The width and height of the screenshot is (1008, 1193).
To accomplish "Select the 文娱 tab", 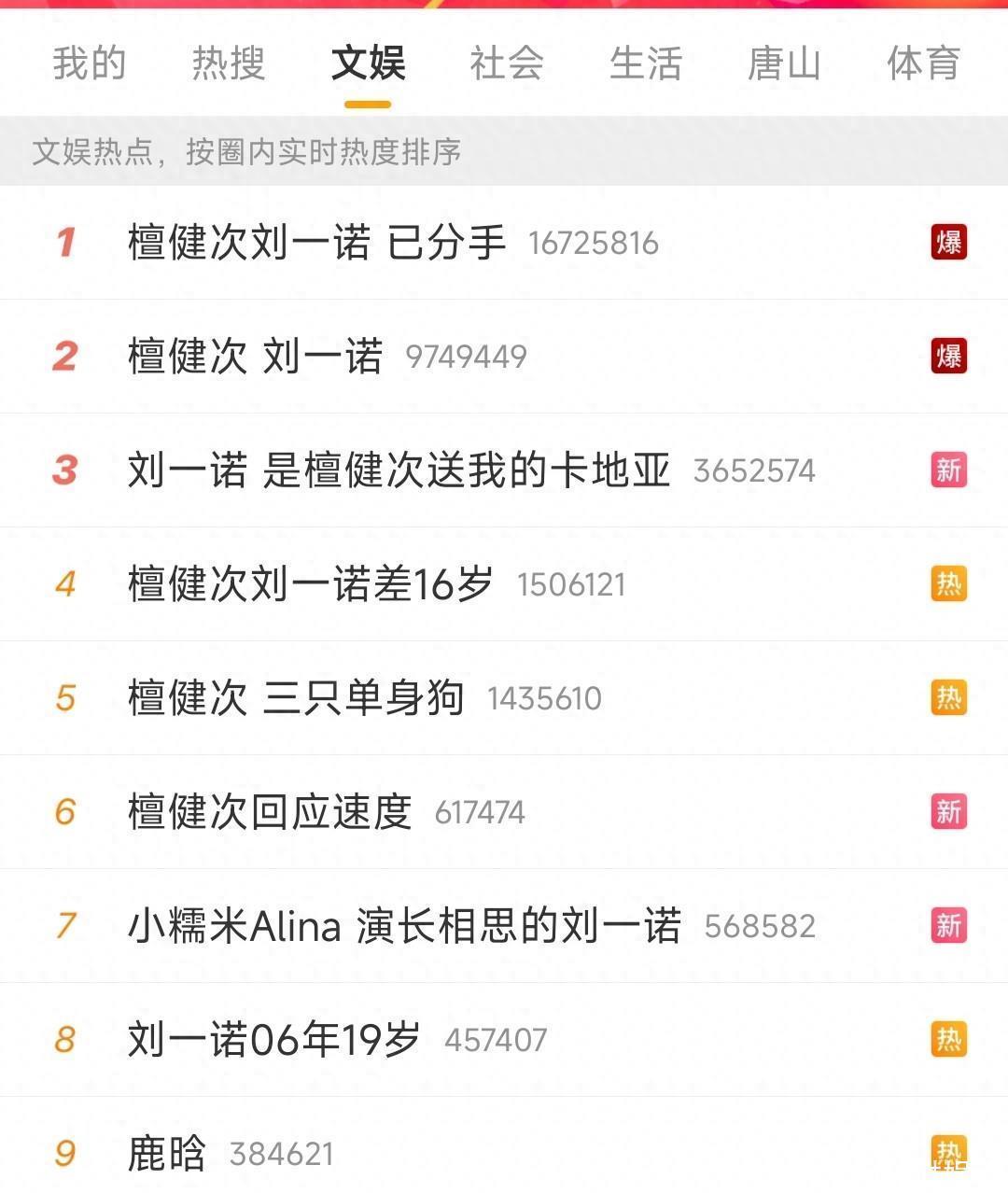I will click(x=368, y=63).
